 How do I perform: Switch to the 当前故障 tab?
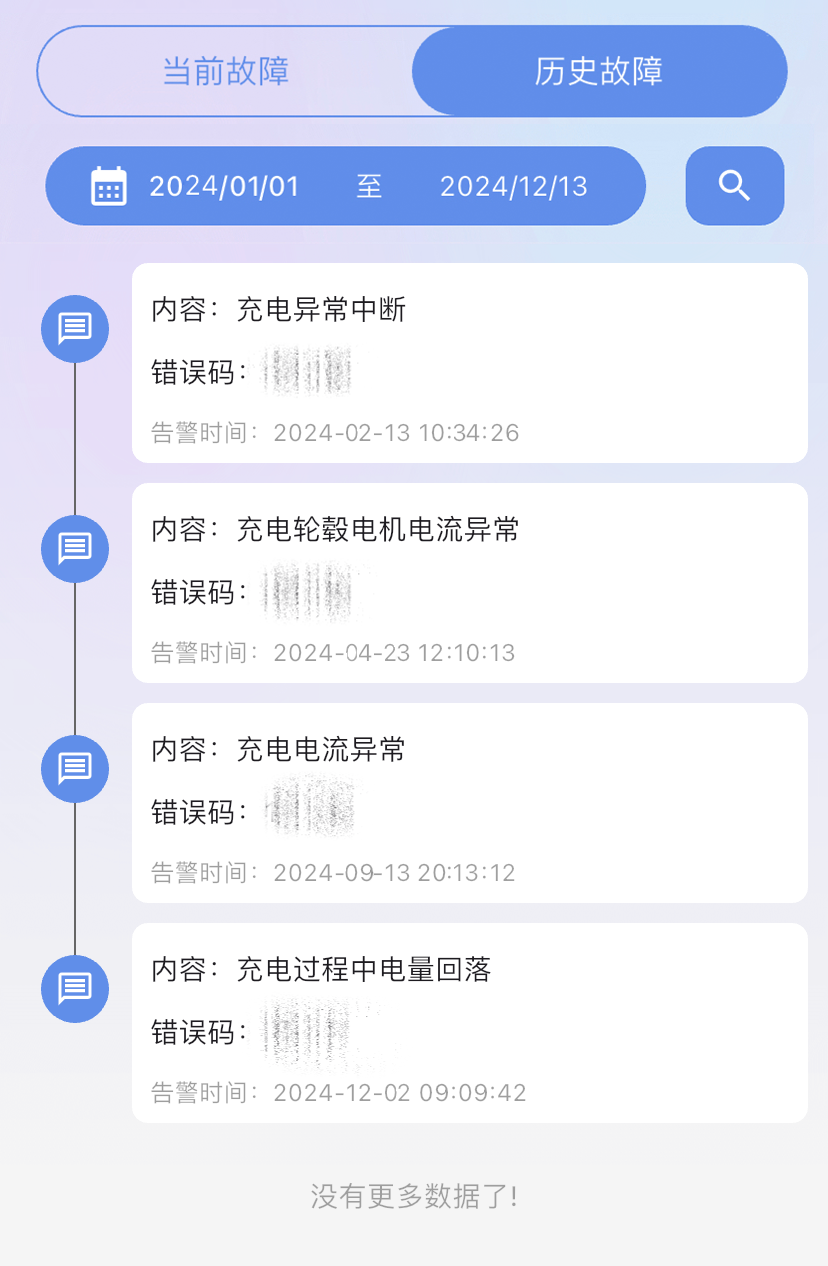pyautogui.click(x=226, y=72)
